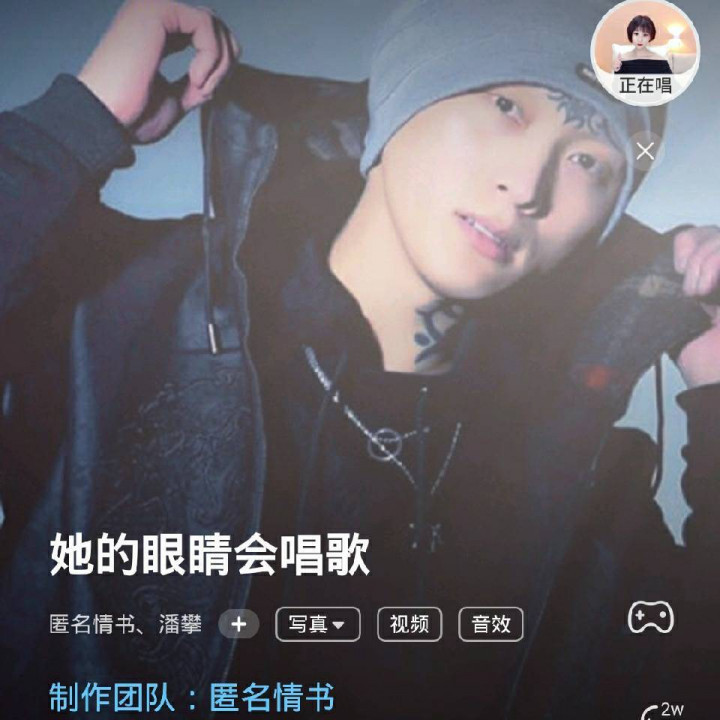720x720 pixels.
Task: Tap the plus button beside 匿名情书、潘攀
Action: 239,624
